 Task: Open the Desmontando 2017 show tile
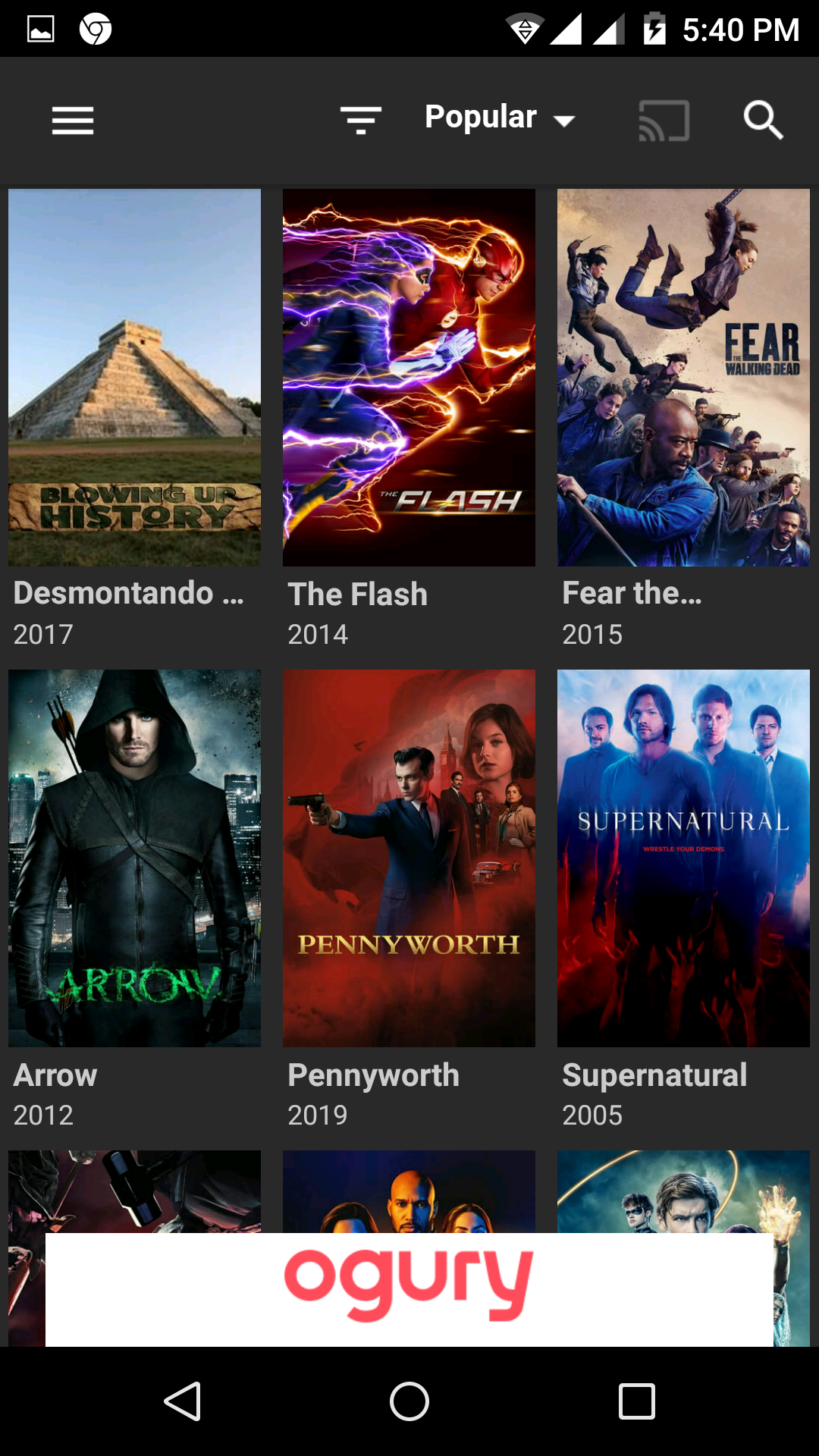pyautogui.click(x=134, y=377)
